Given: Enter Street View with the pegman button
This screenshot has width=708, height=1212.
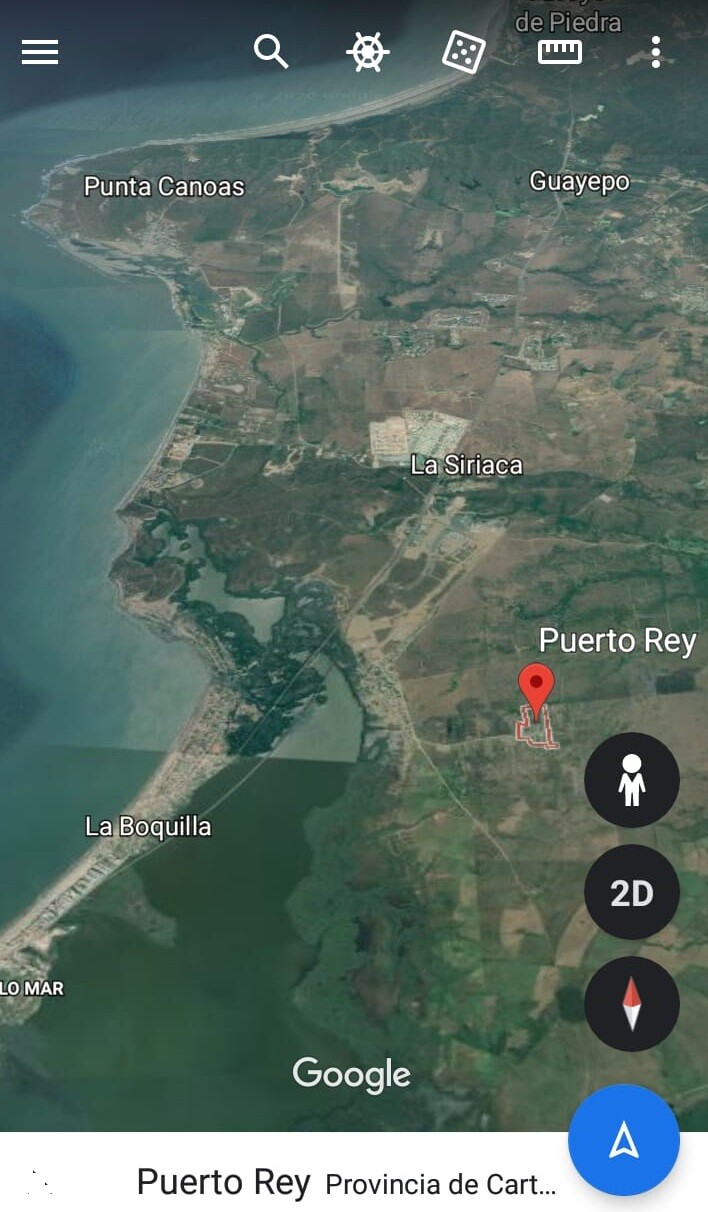Looking at the screenshot, I should tap(631, 780).
